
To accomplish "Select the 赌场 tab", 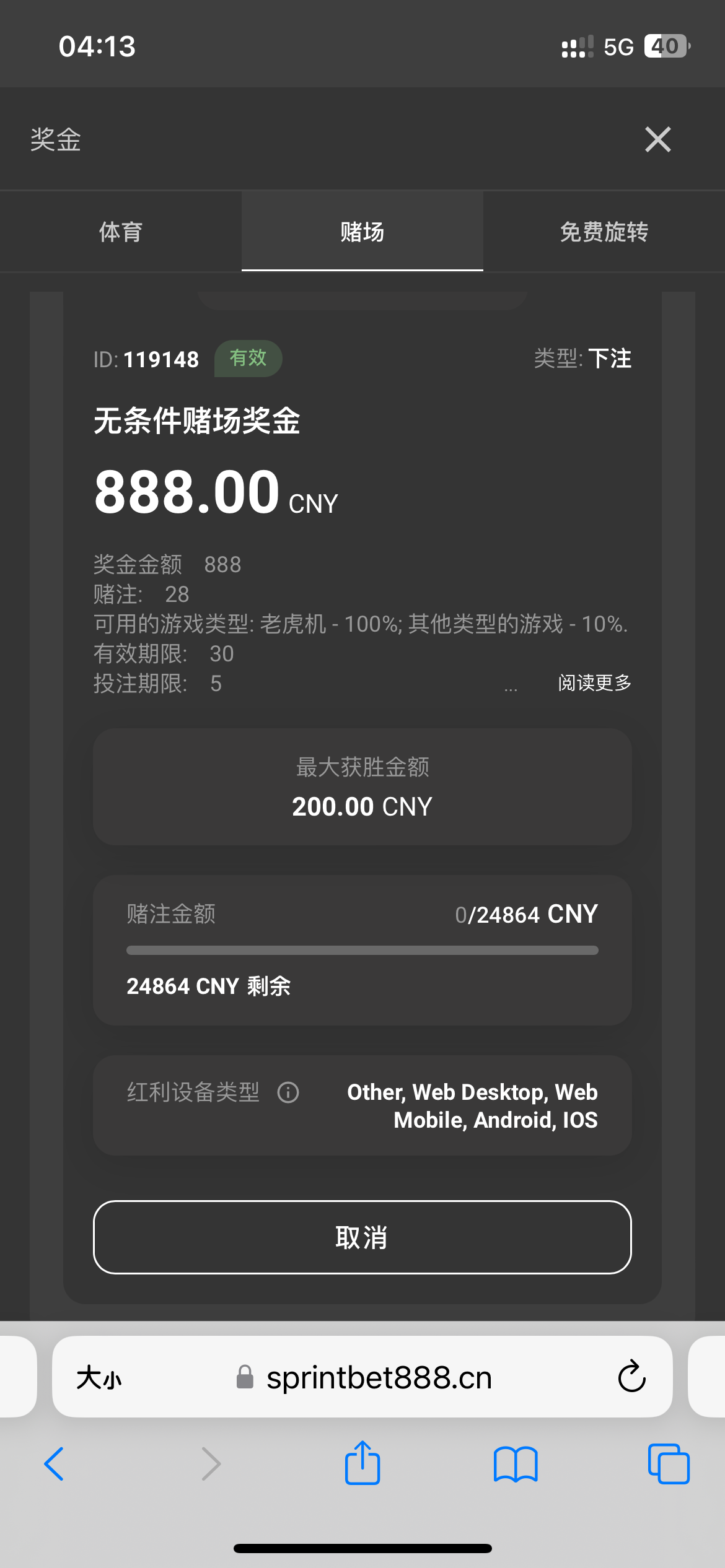I will click(x=362, y=232).
